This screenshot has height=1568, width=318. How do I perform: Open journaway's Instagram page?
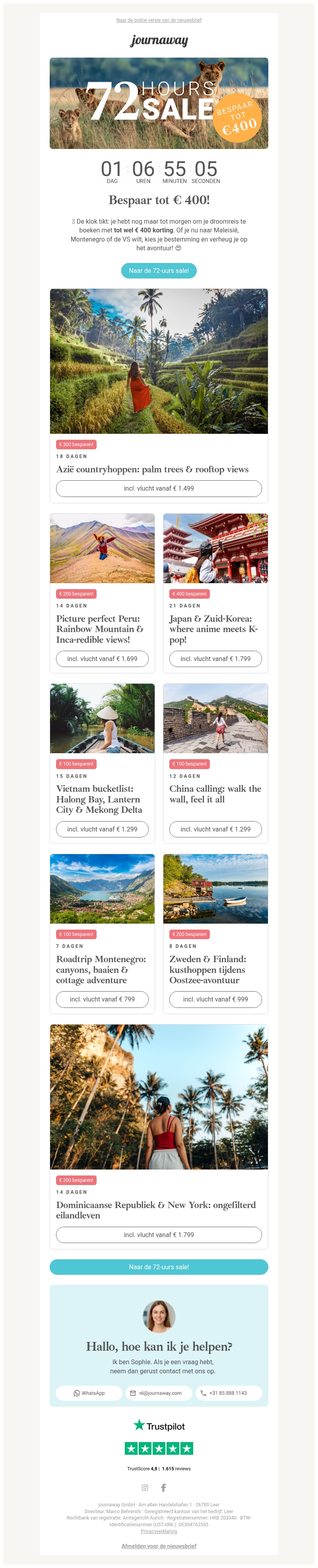coord(145,1487)
